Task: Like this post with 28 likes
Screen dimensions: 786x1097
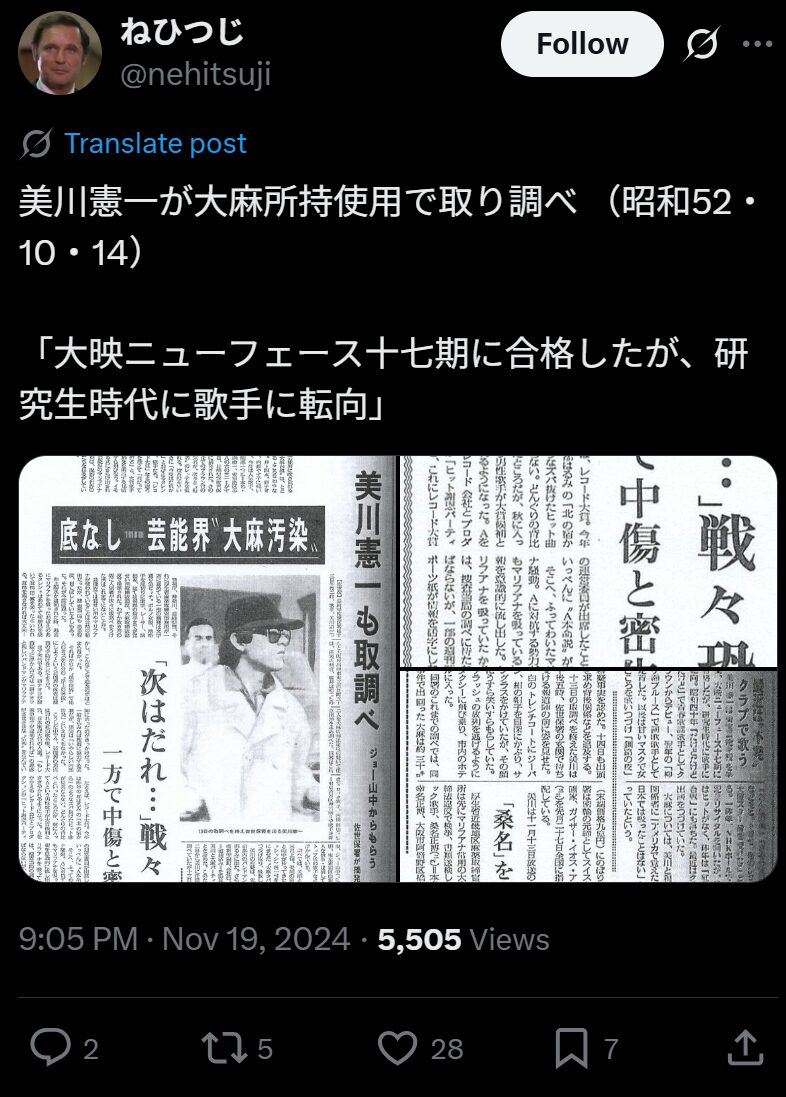Action: tap(398, 1047)
